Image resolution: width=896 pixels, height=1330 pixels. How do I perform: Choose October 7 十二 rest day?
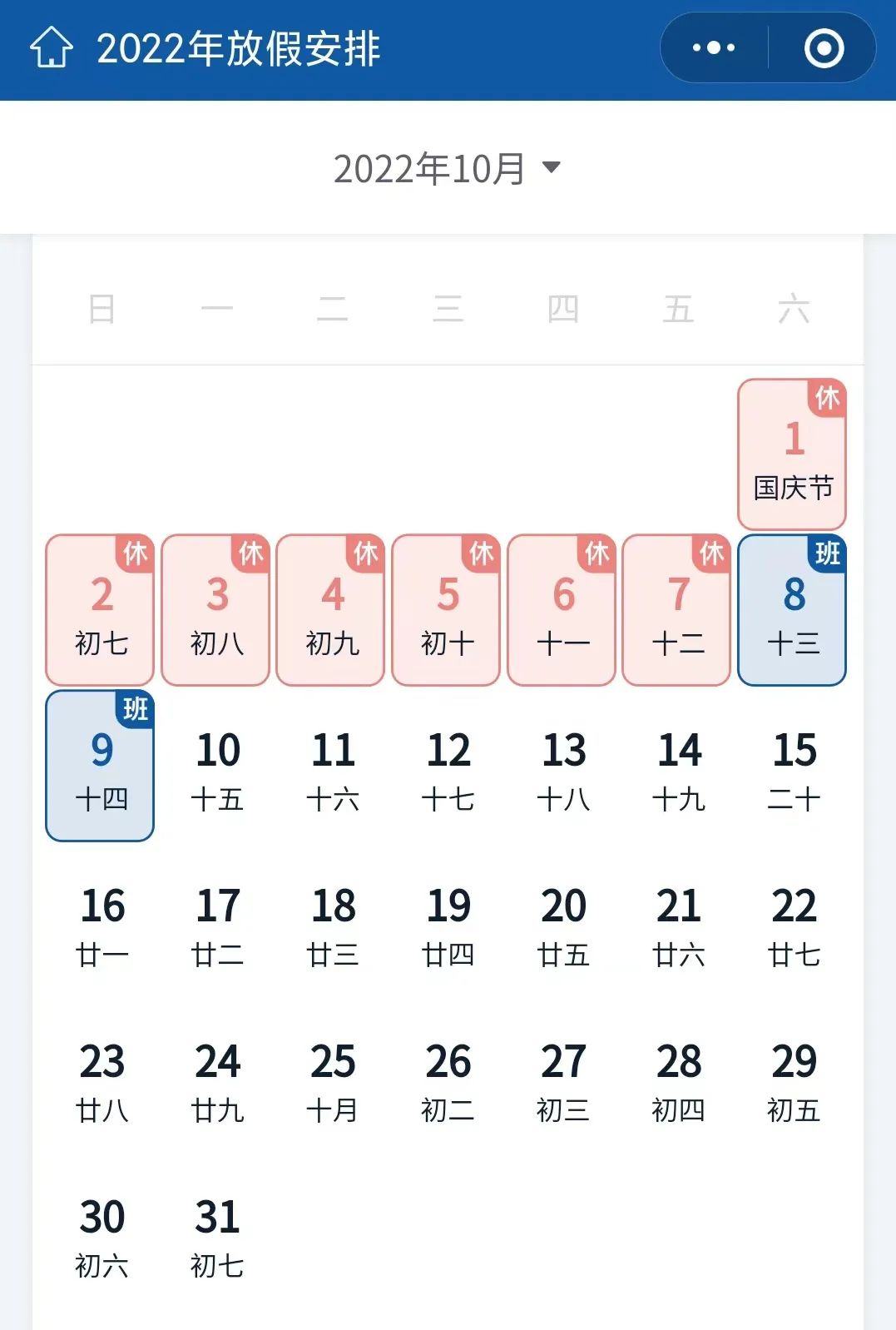click(676, 610)
